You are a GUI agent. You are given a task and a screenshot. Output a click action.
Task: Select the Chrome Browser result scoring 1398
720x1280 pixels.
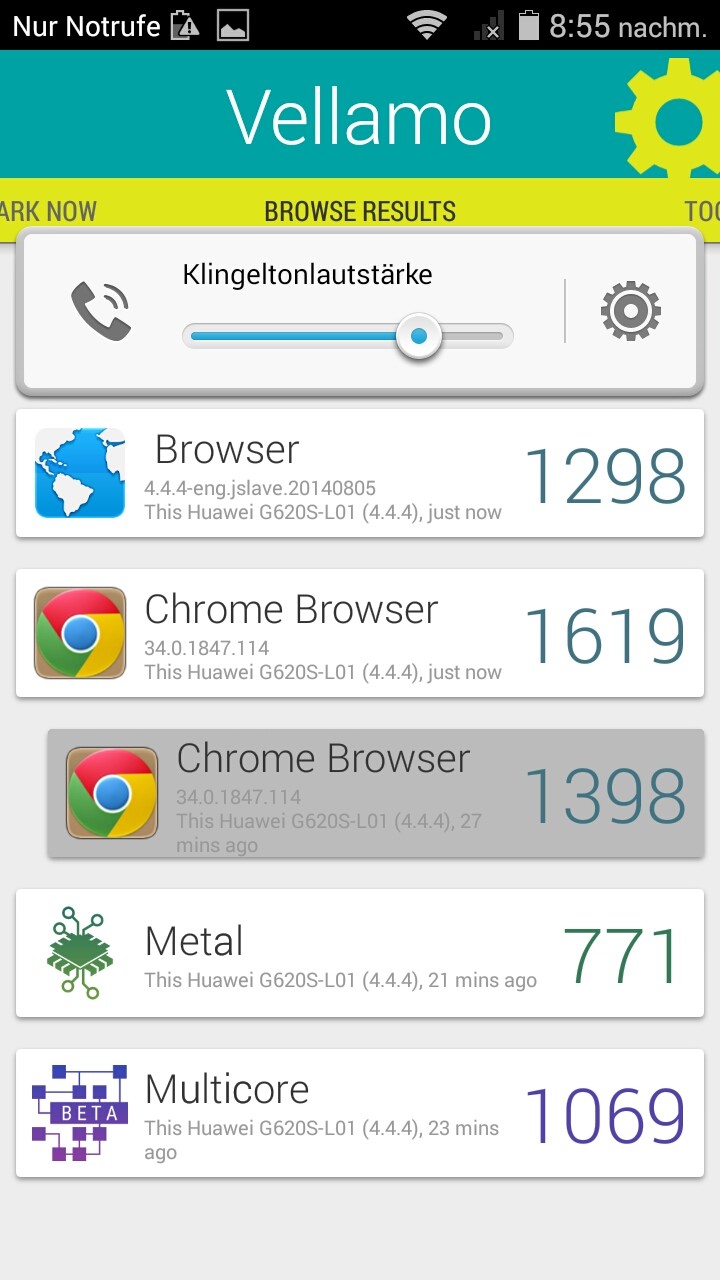pos(376,793)
